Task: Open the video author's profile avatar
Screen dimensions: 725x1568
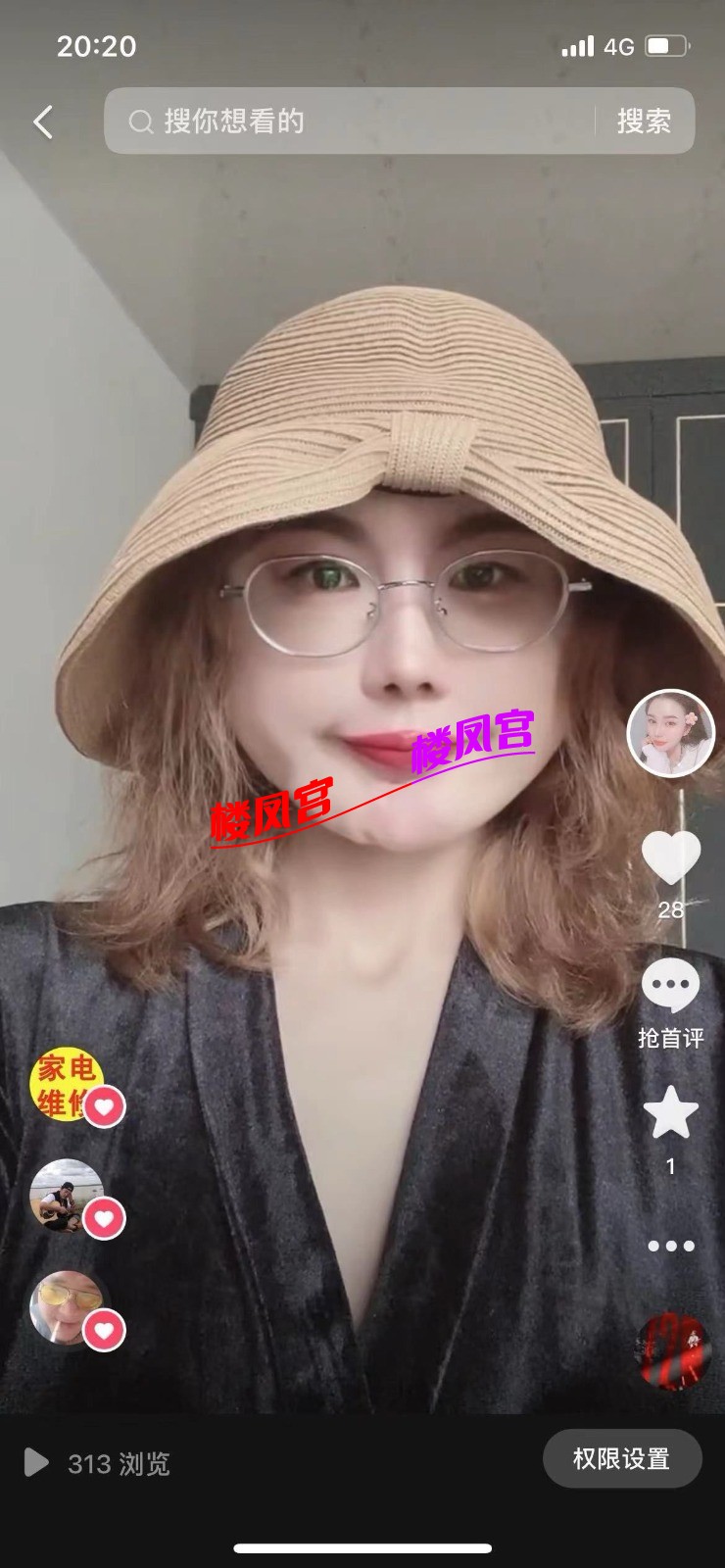Action: coord(671,734)
